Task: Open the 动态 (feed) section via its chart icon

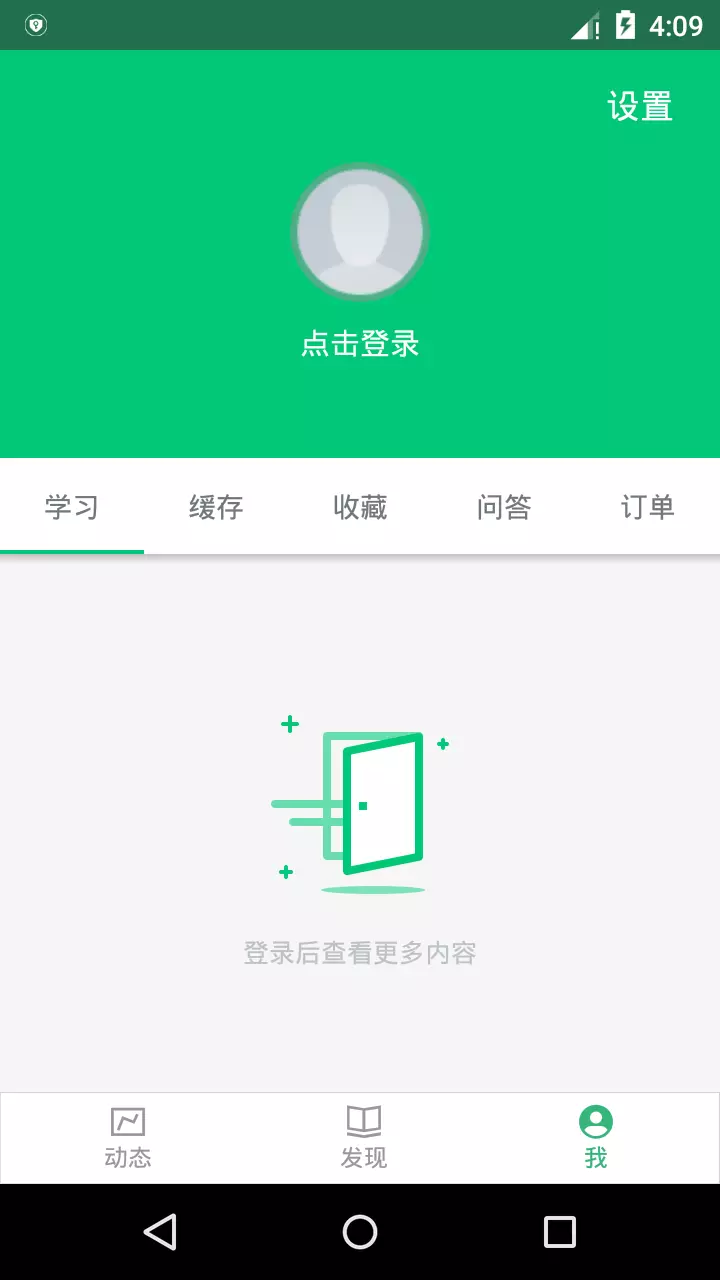Action: [128, 1120]
